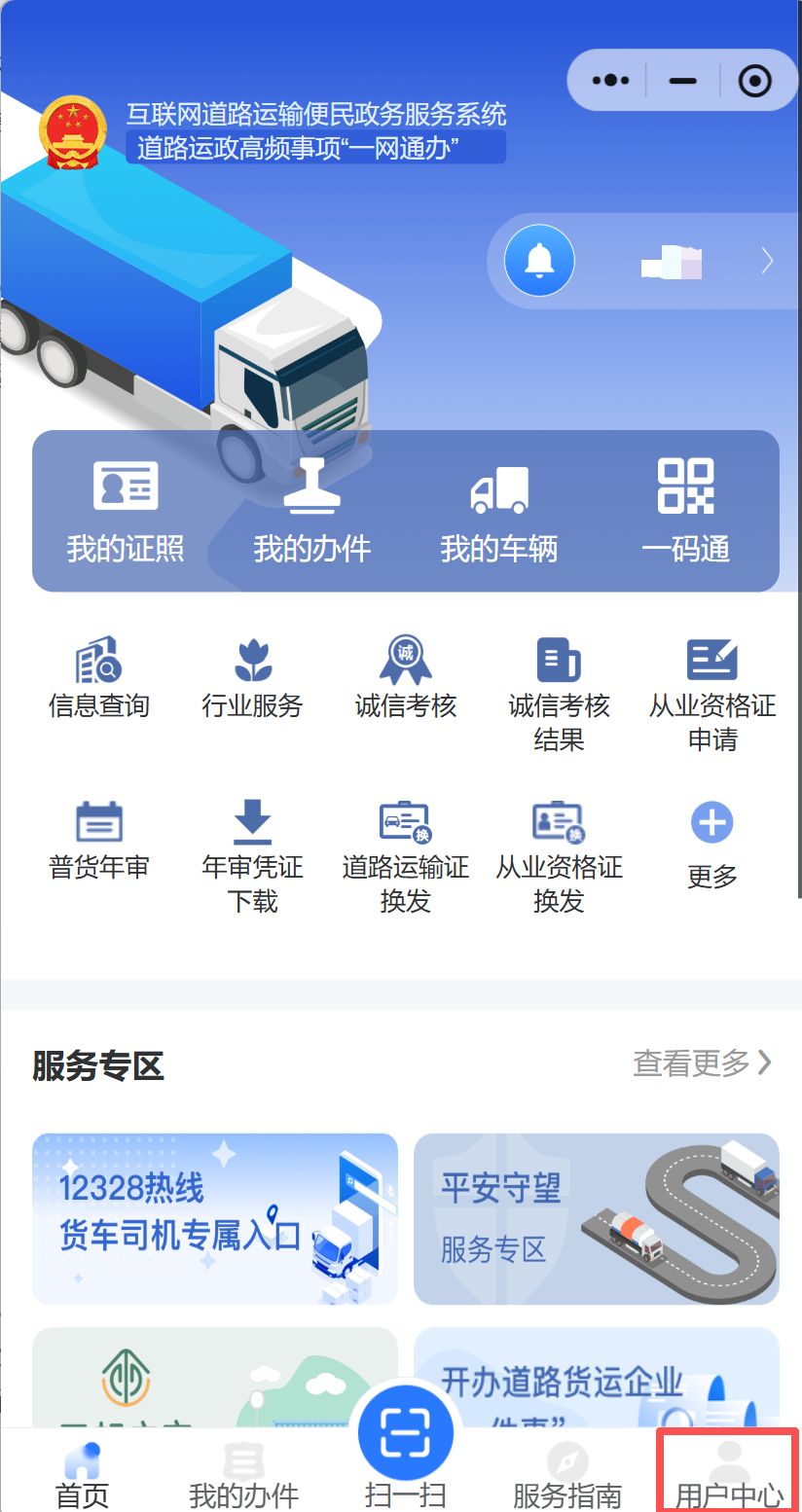Open 我的证照
Image resolution: width=802 pixels, height=1512 pixels.
pyautogui.click(x=126, y=511)
